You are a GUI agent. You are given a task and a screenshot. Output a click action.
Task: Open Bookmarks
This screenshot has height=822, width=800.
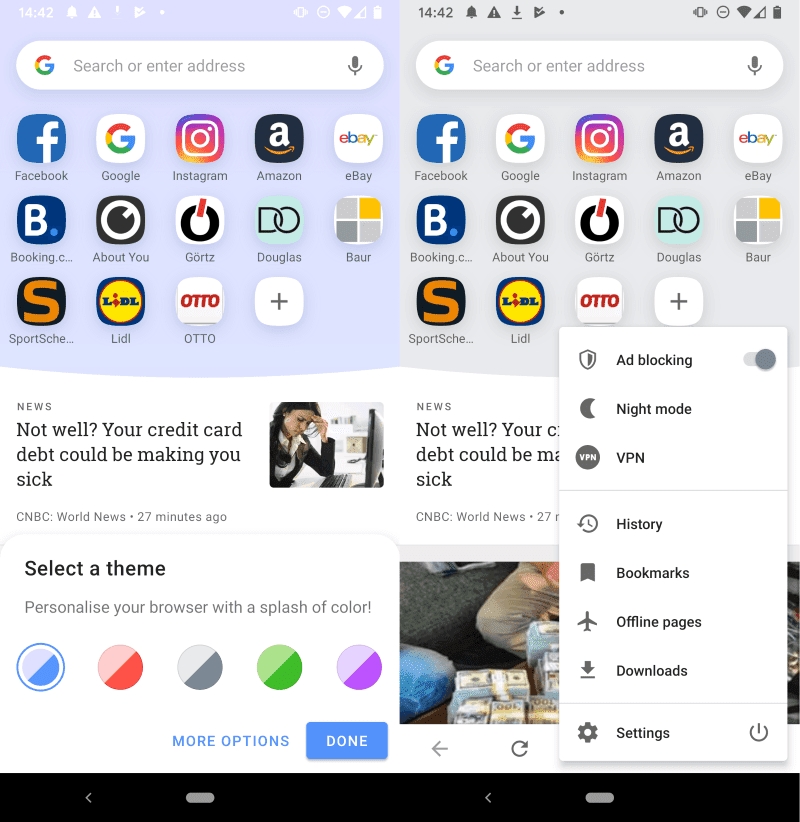point(652,573)
